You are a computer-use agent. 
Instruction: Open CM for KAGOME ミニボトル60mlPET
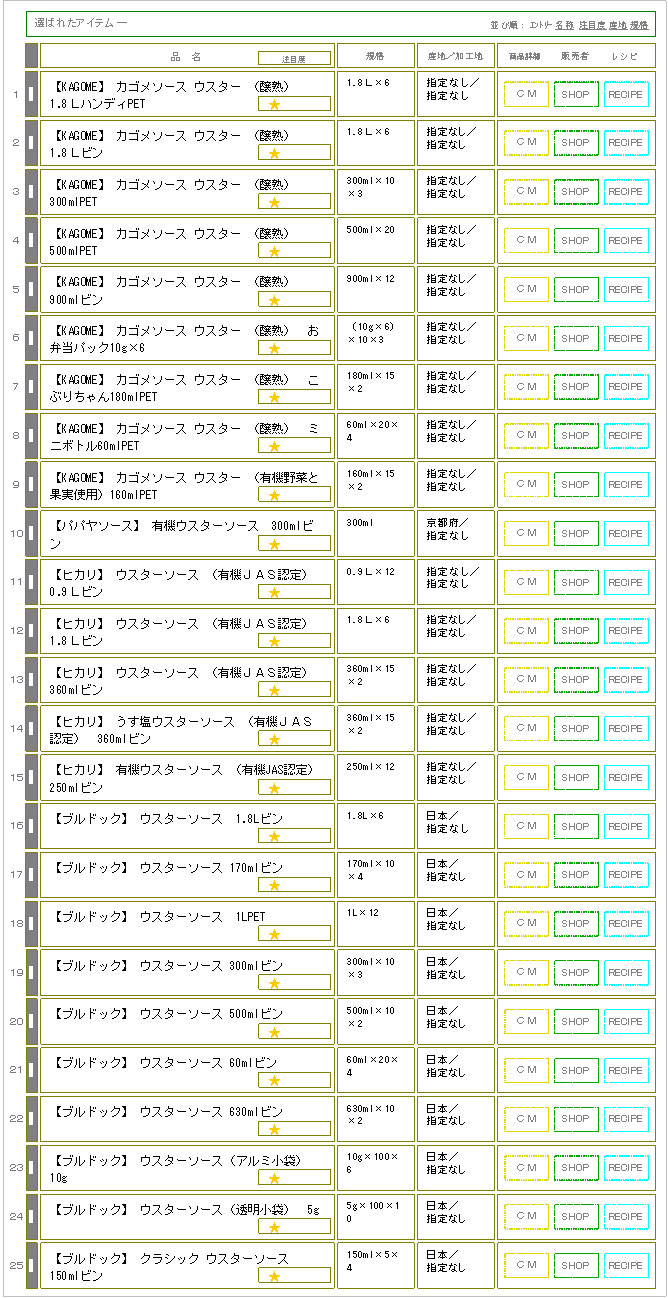coord(526,436)
